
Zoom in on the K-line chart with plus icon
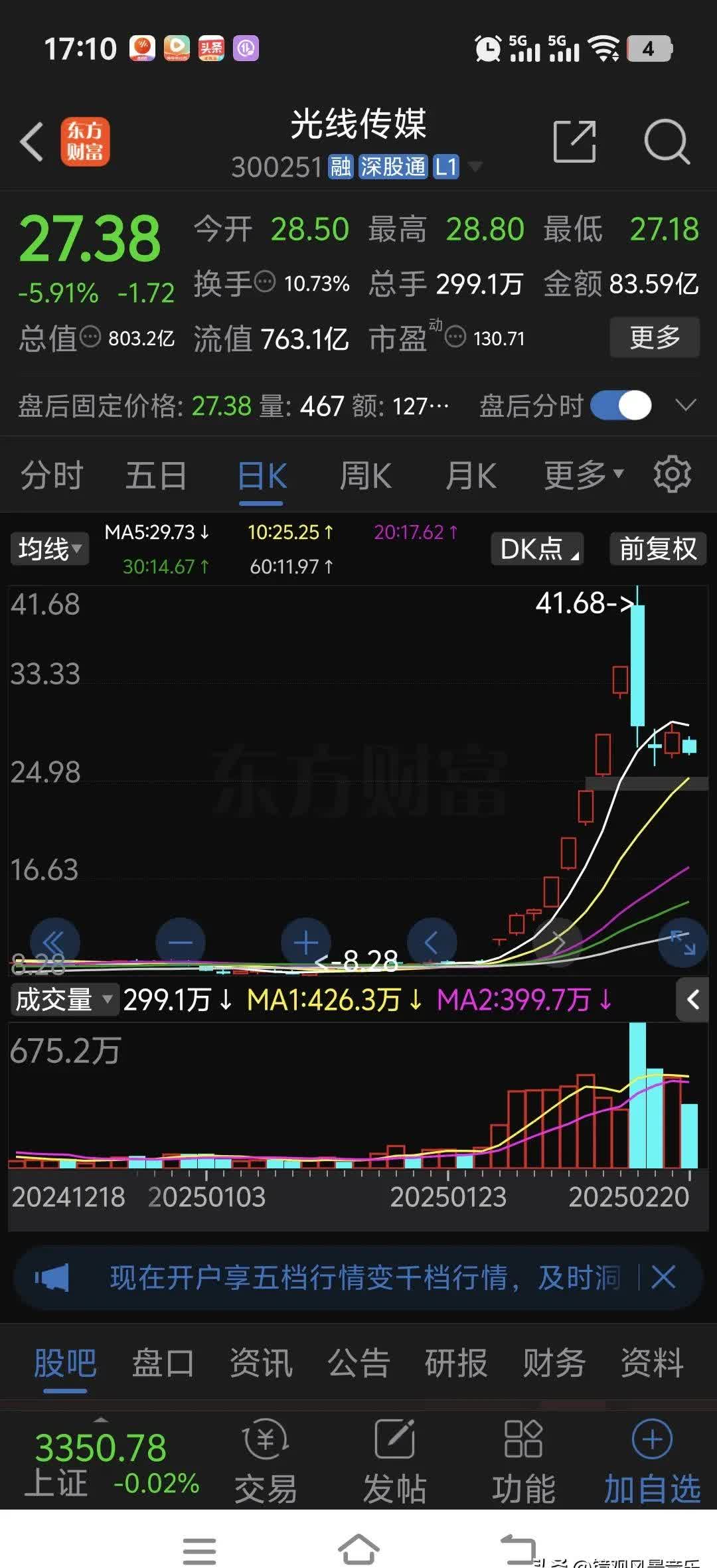coord(305,942)
